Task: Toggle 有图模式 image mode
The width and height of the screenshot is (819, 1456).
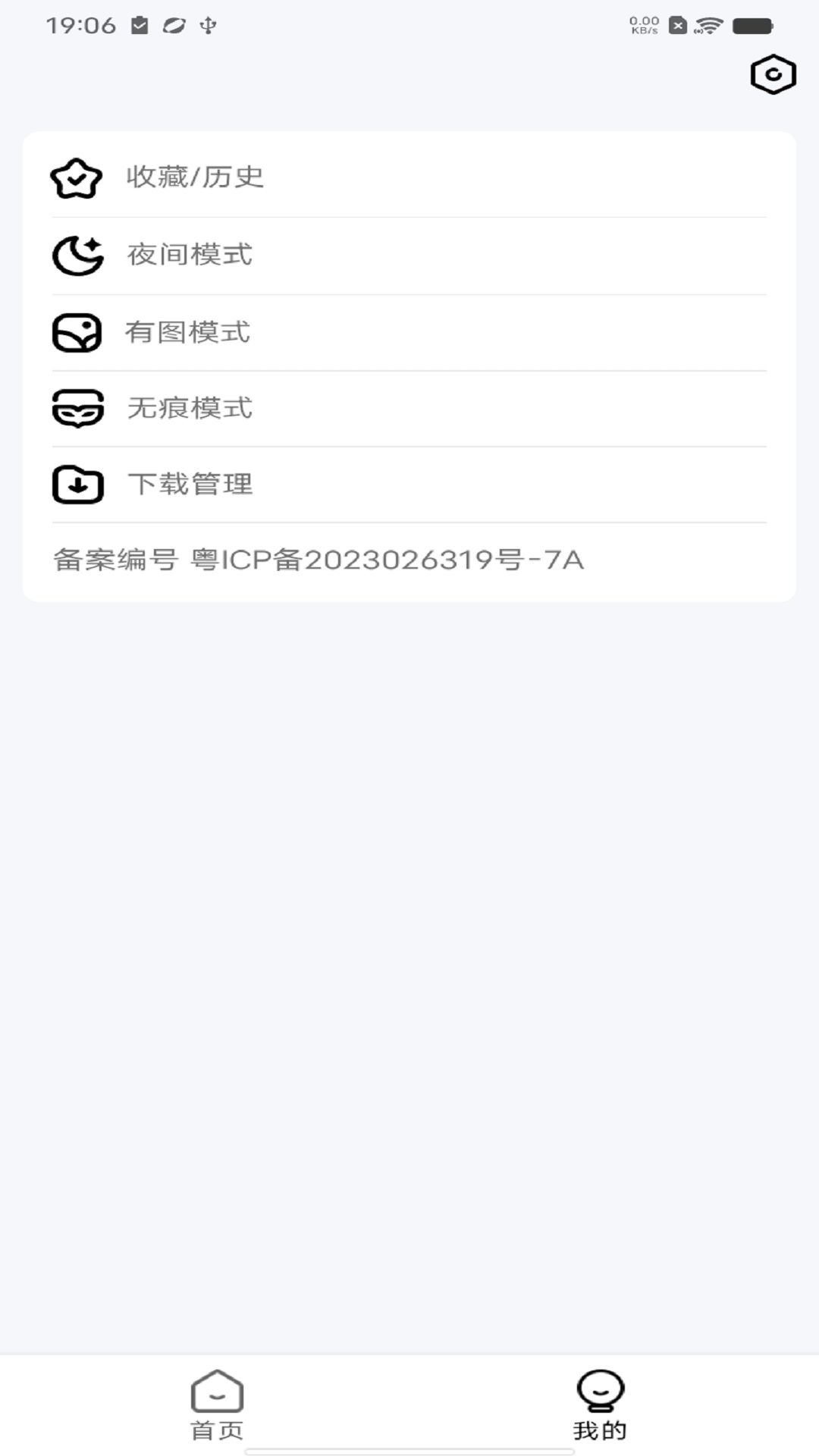Action: click(190, 332)
